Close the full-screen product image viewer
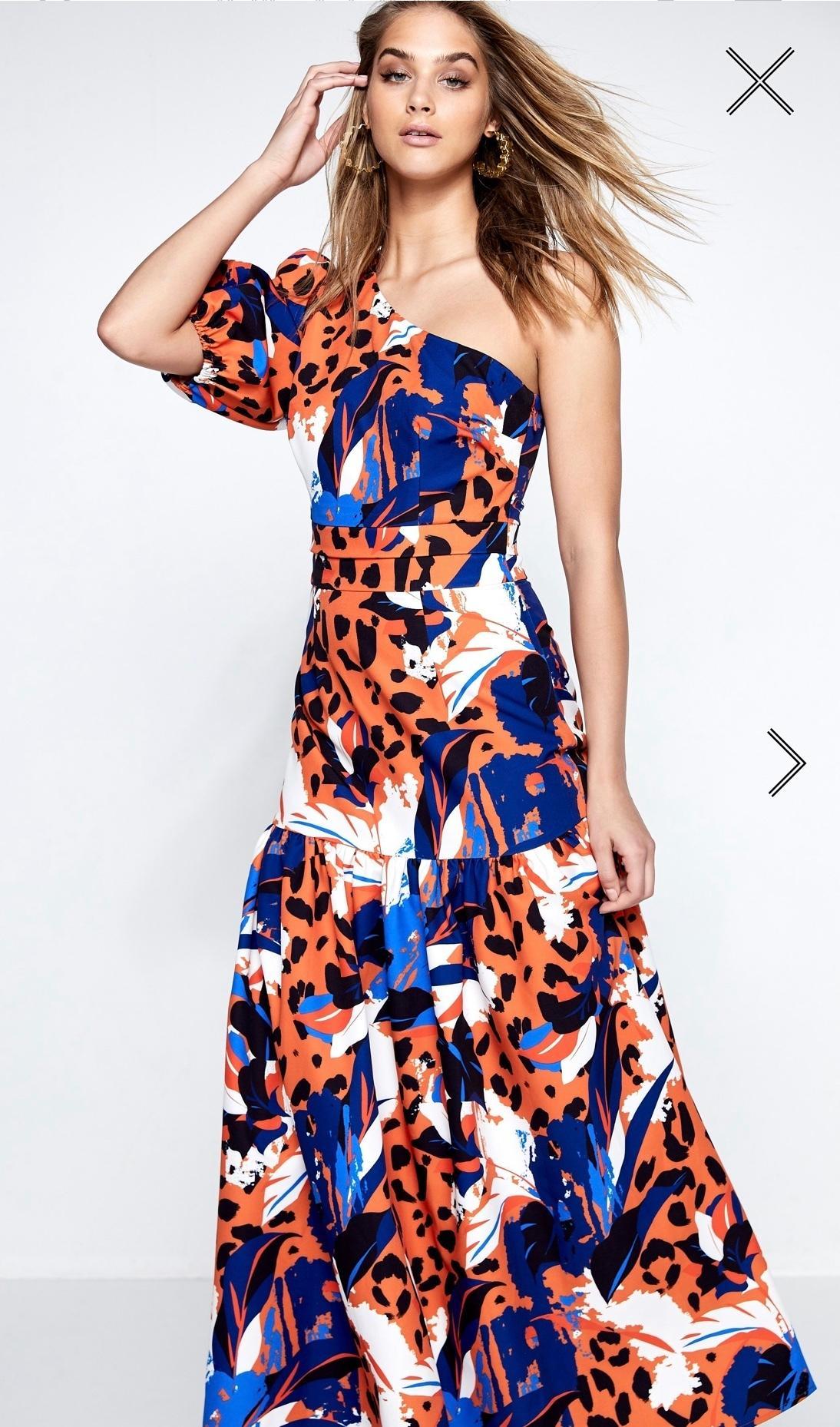This screenshot has width=840, height=1427. tap(760, 81)
